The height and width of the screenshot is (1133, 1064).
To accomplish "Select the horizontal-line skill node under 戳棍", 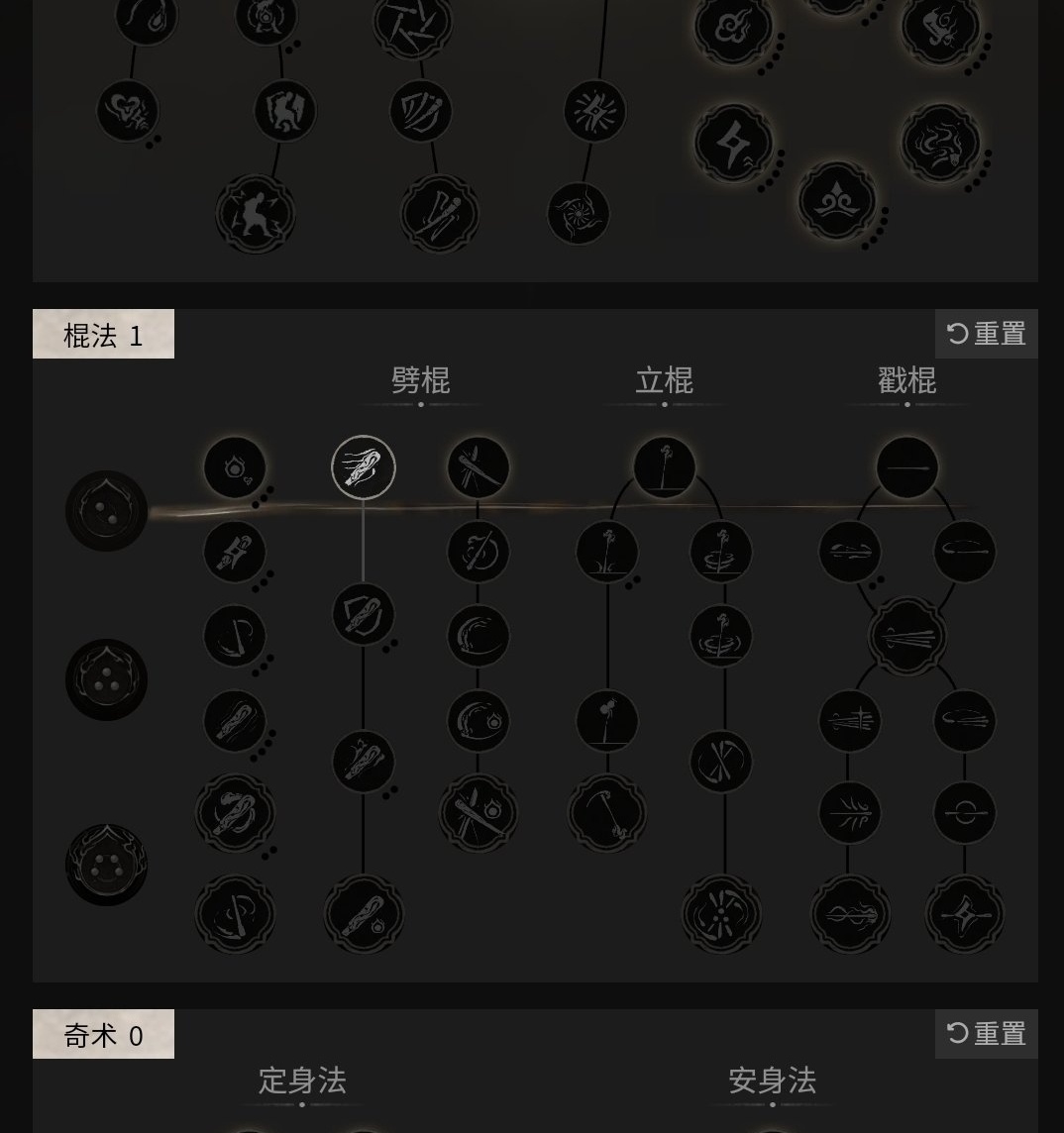I will [x=907, y=467].
